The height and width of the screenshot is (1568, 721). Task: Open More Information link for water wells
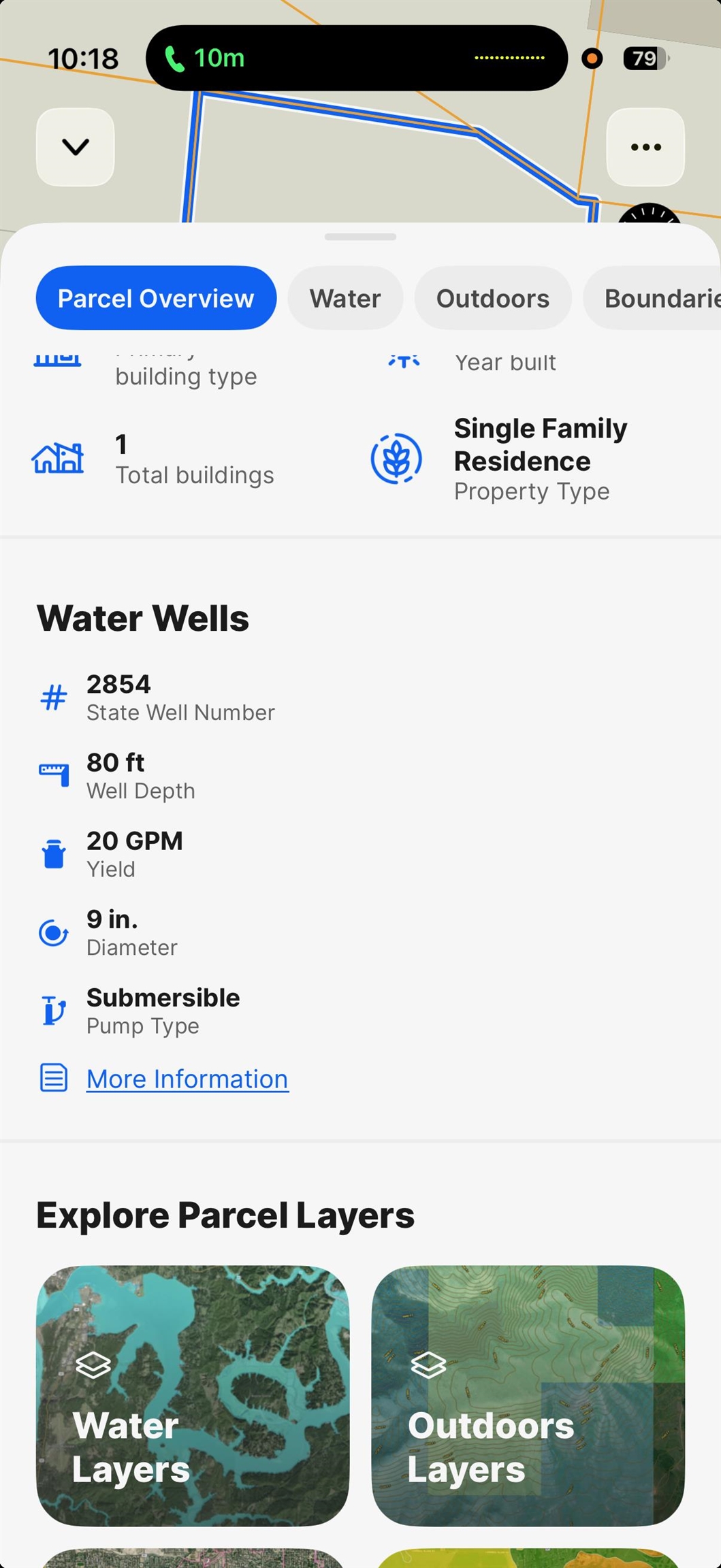[187, 1079]
